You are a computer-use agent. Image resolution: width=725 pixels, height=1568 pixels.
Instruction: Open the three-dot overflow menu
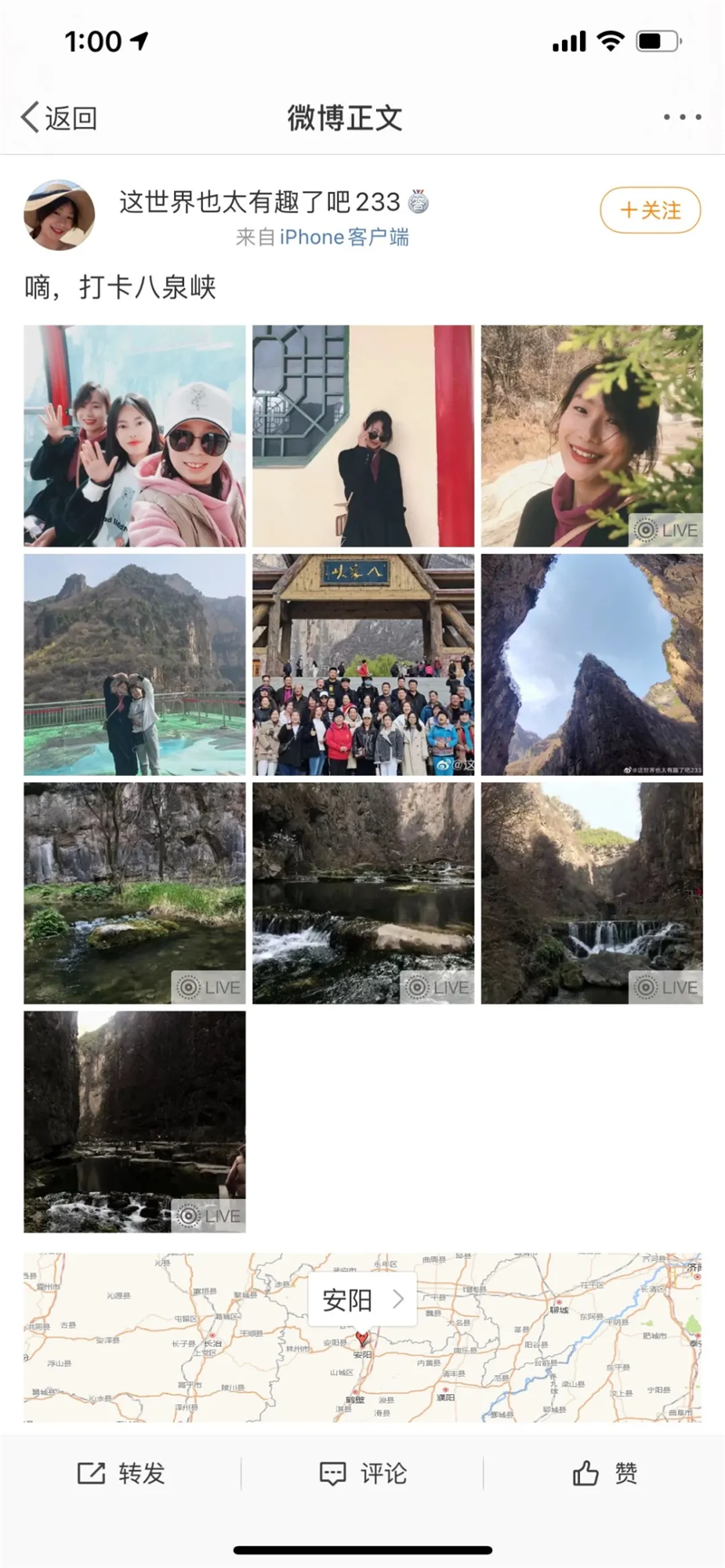[681, 117]
